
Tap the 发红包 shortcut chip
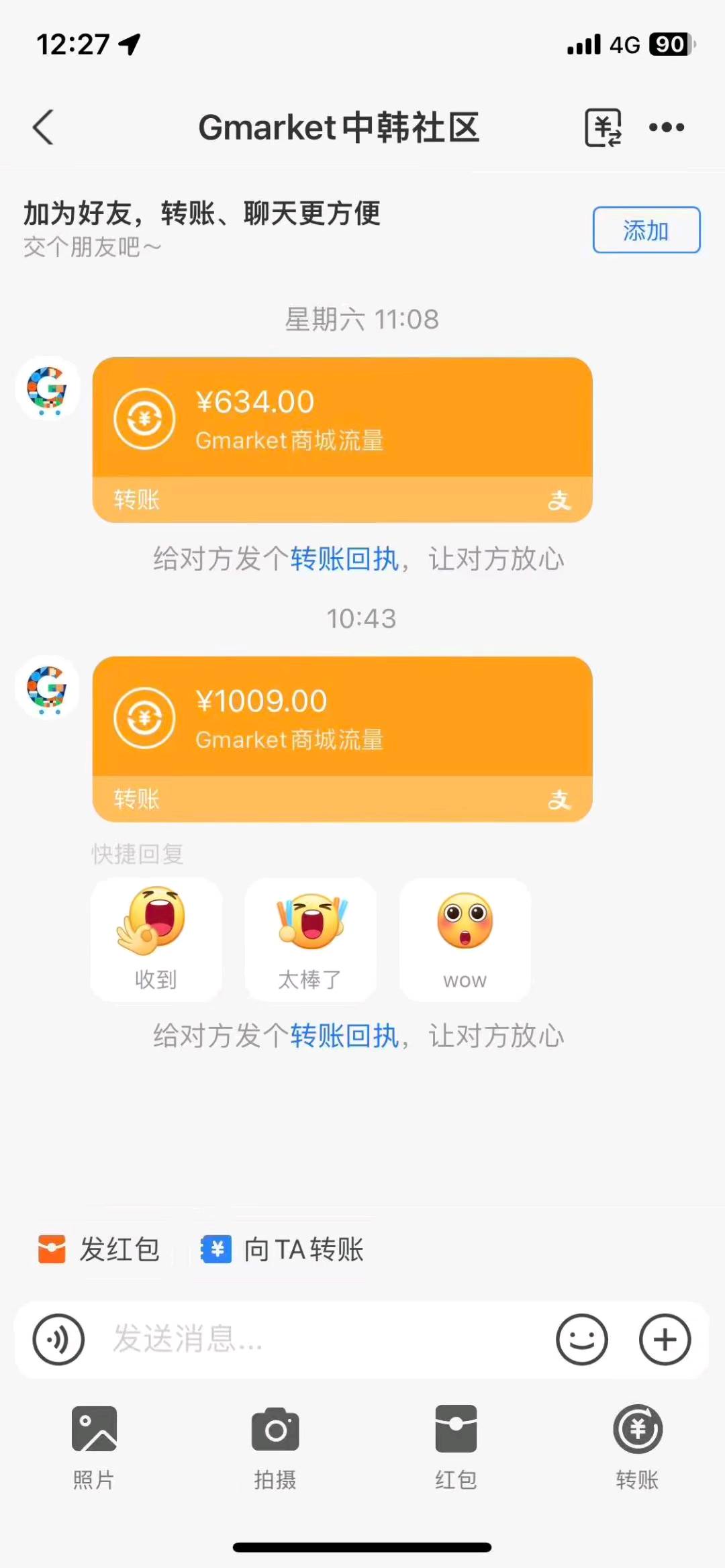click(99, 1249)
